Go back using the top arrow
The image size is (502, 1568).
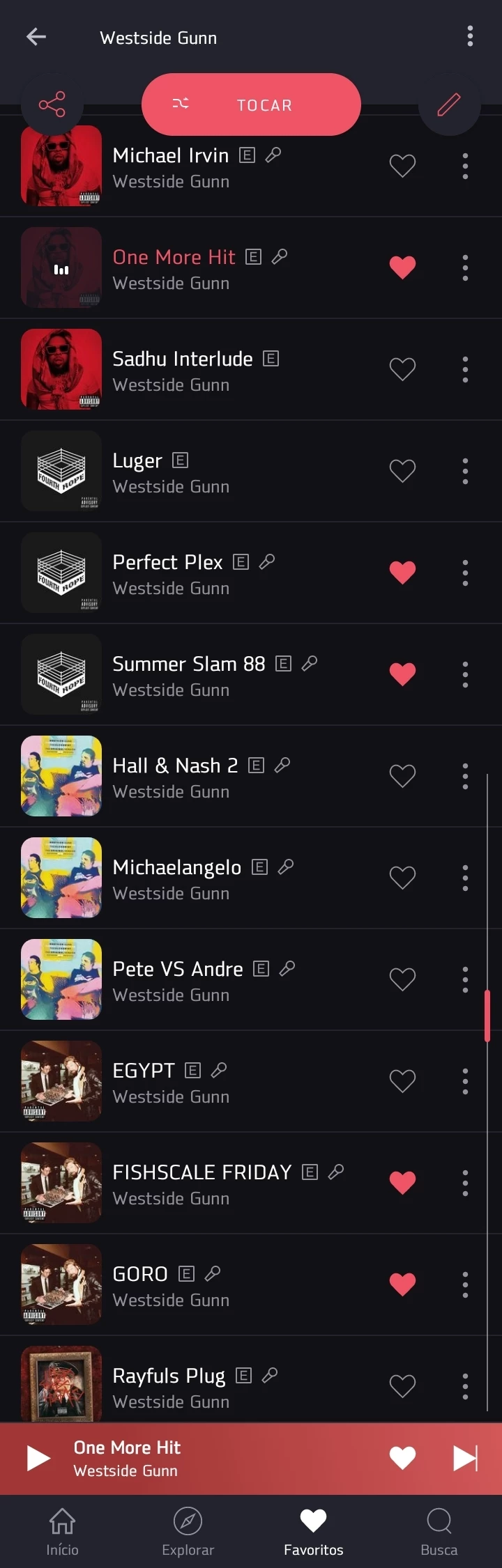point(36,37)
